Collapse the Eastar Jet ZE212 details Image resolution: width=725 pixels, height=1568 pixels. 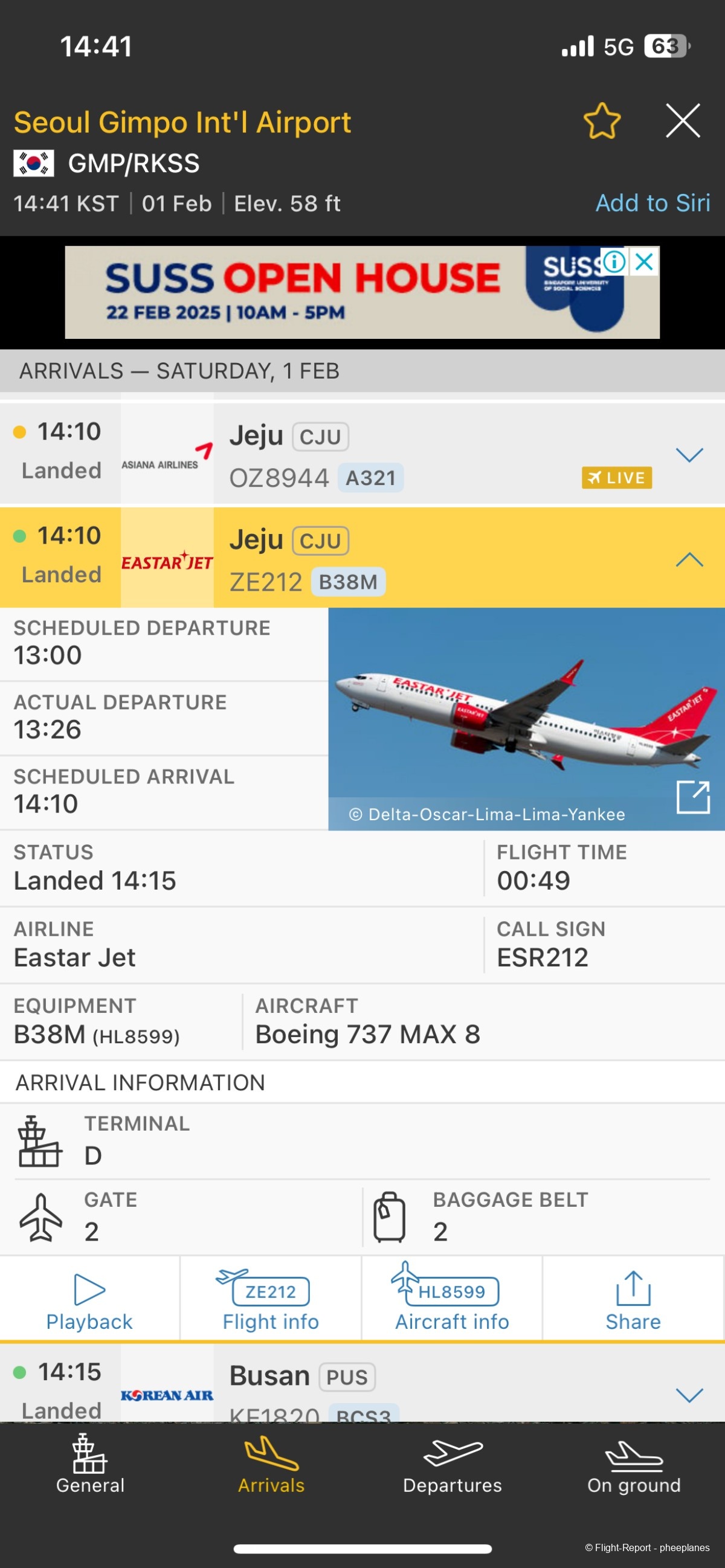(689, 559)
